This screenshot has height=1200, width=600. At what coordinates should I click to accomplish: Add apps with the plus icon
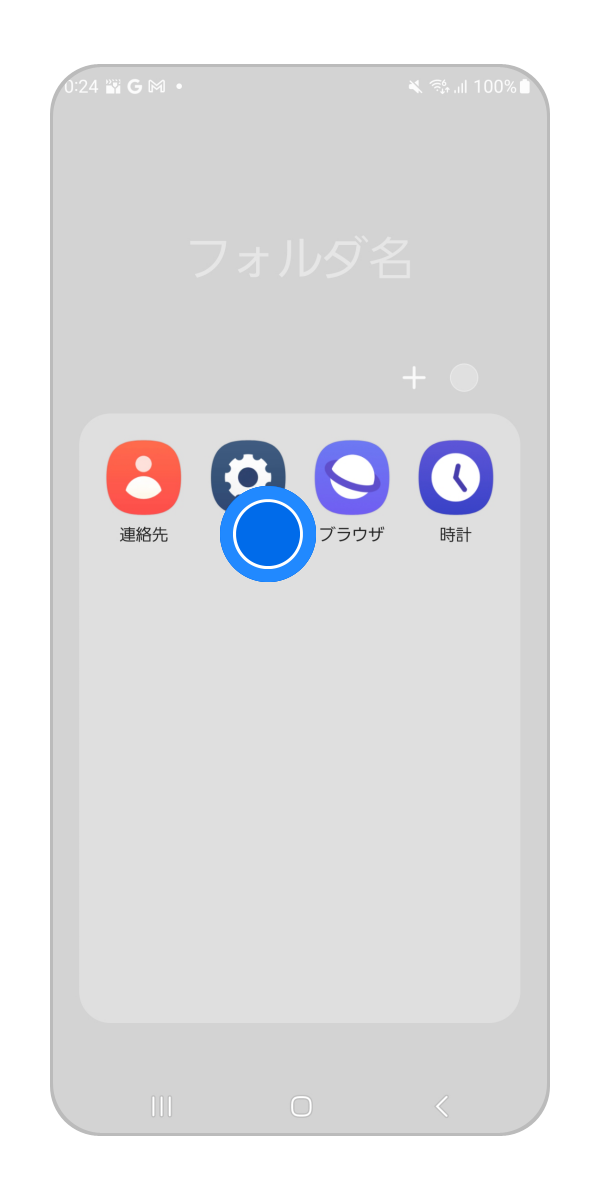tap(414, 378)
